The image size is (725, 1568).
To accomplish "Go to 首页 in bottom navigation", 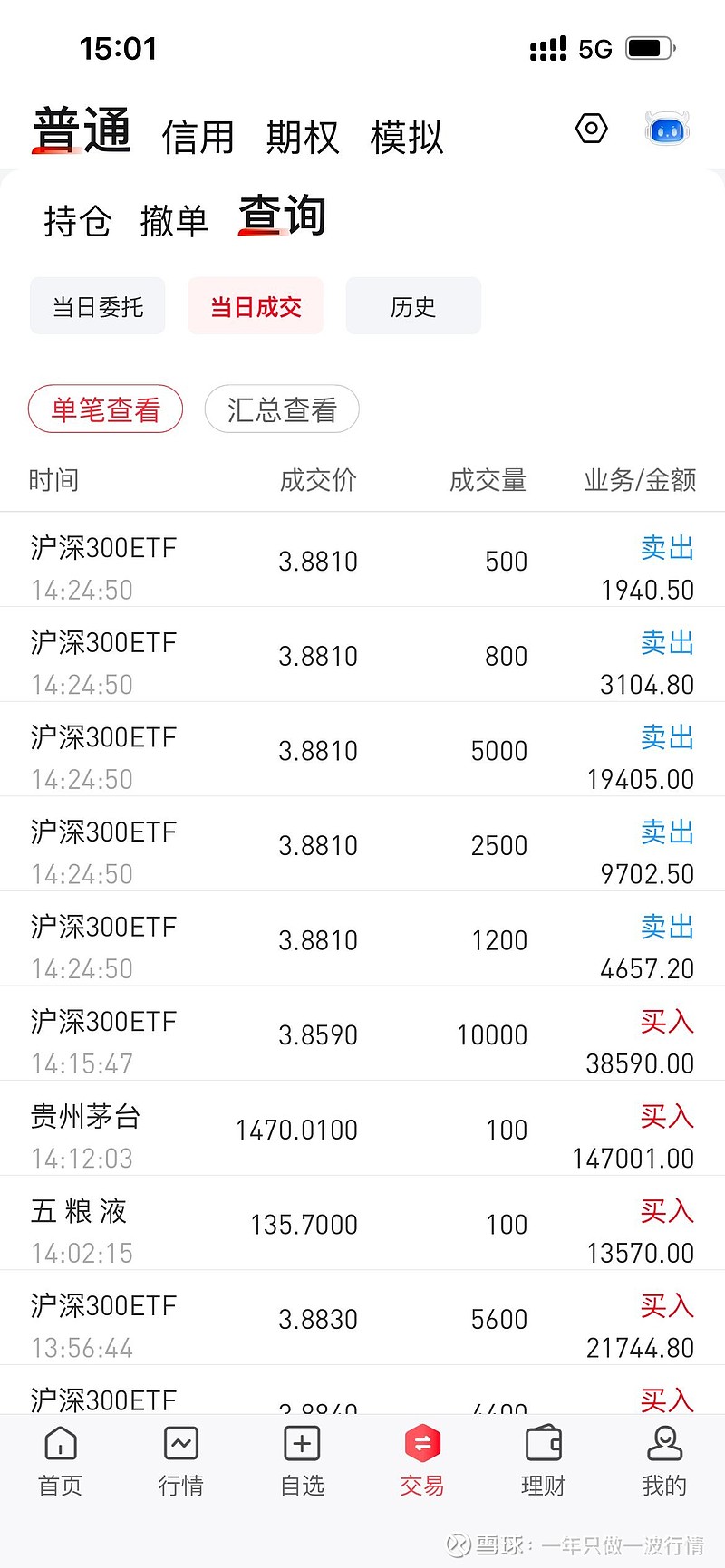I will [60, 1461].
